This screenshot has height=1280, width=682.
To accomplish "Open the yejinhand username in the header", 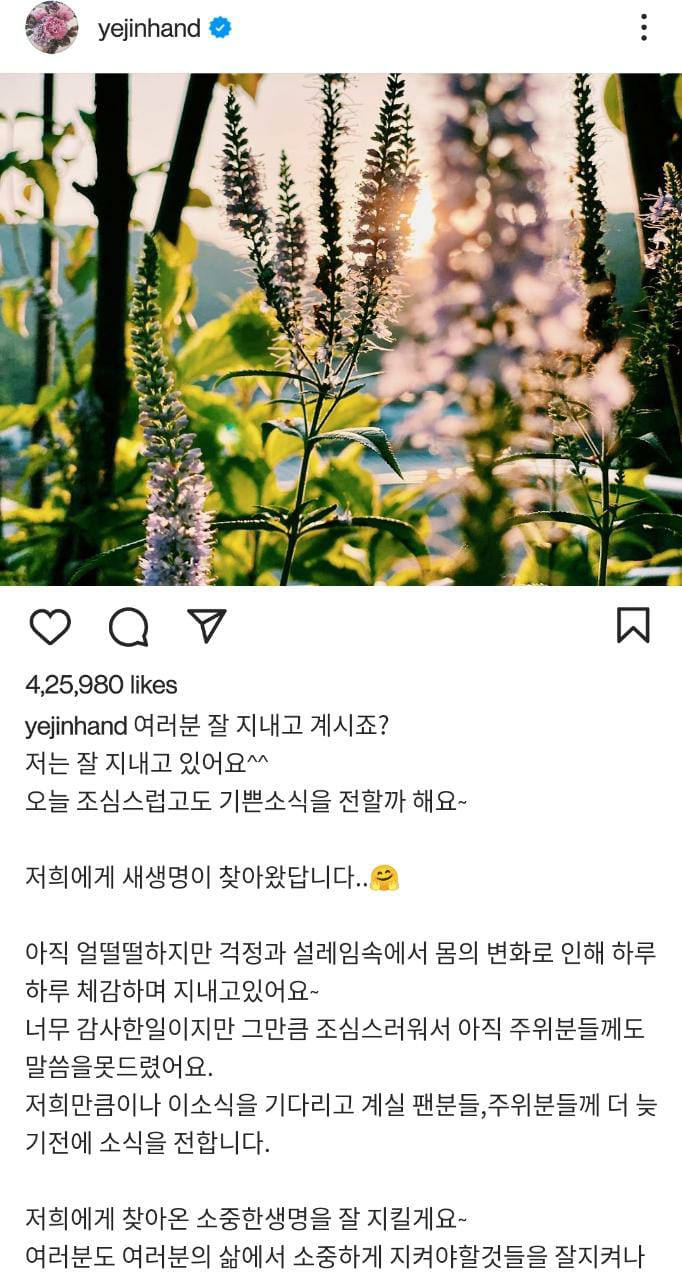I will (x=149, y=29).
